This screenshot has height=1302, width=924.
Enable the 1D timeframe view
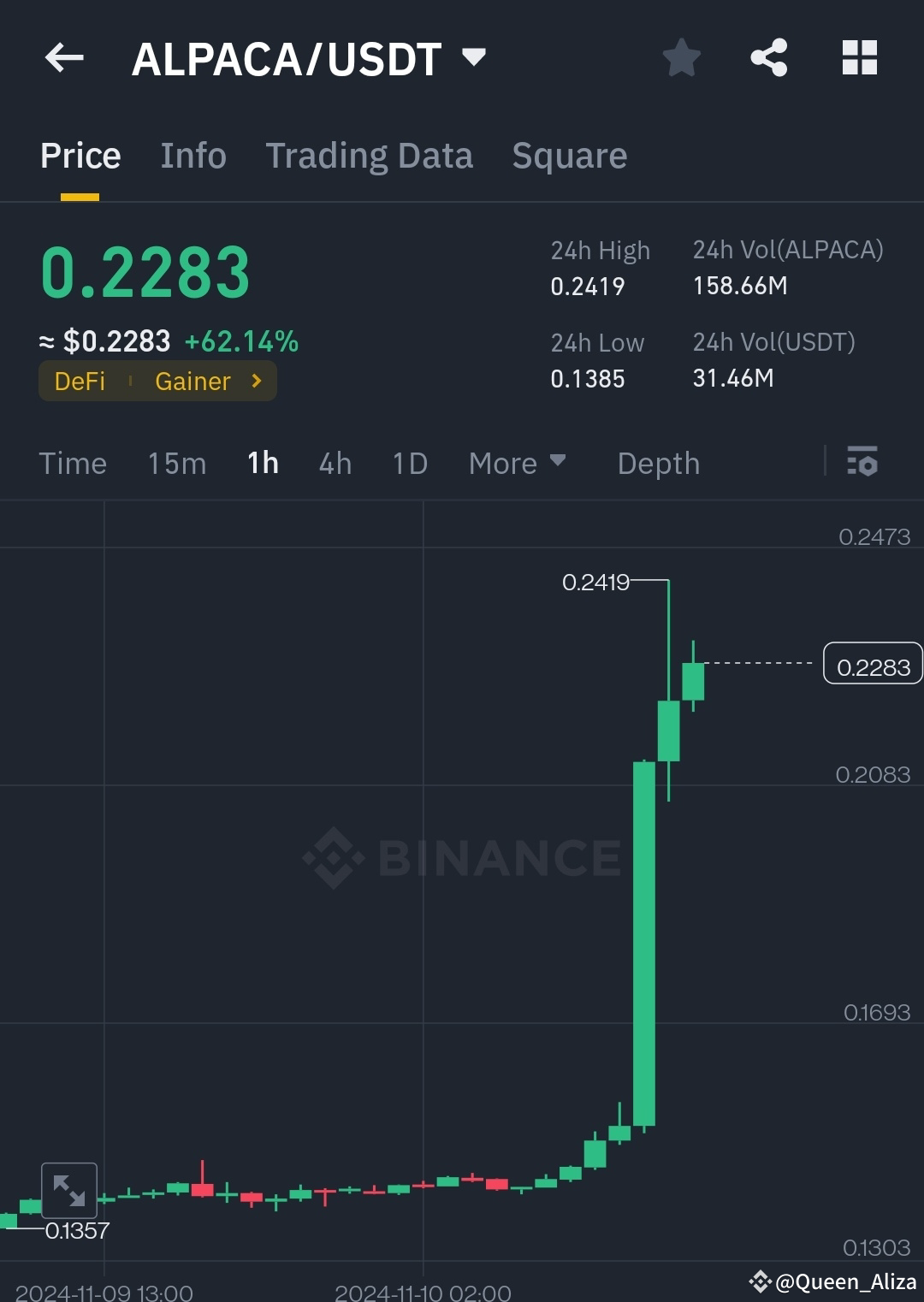pos(409,463)
